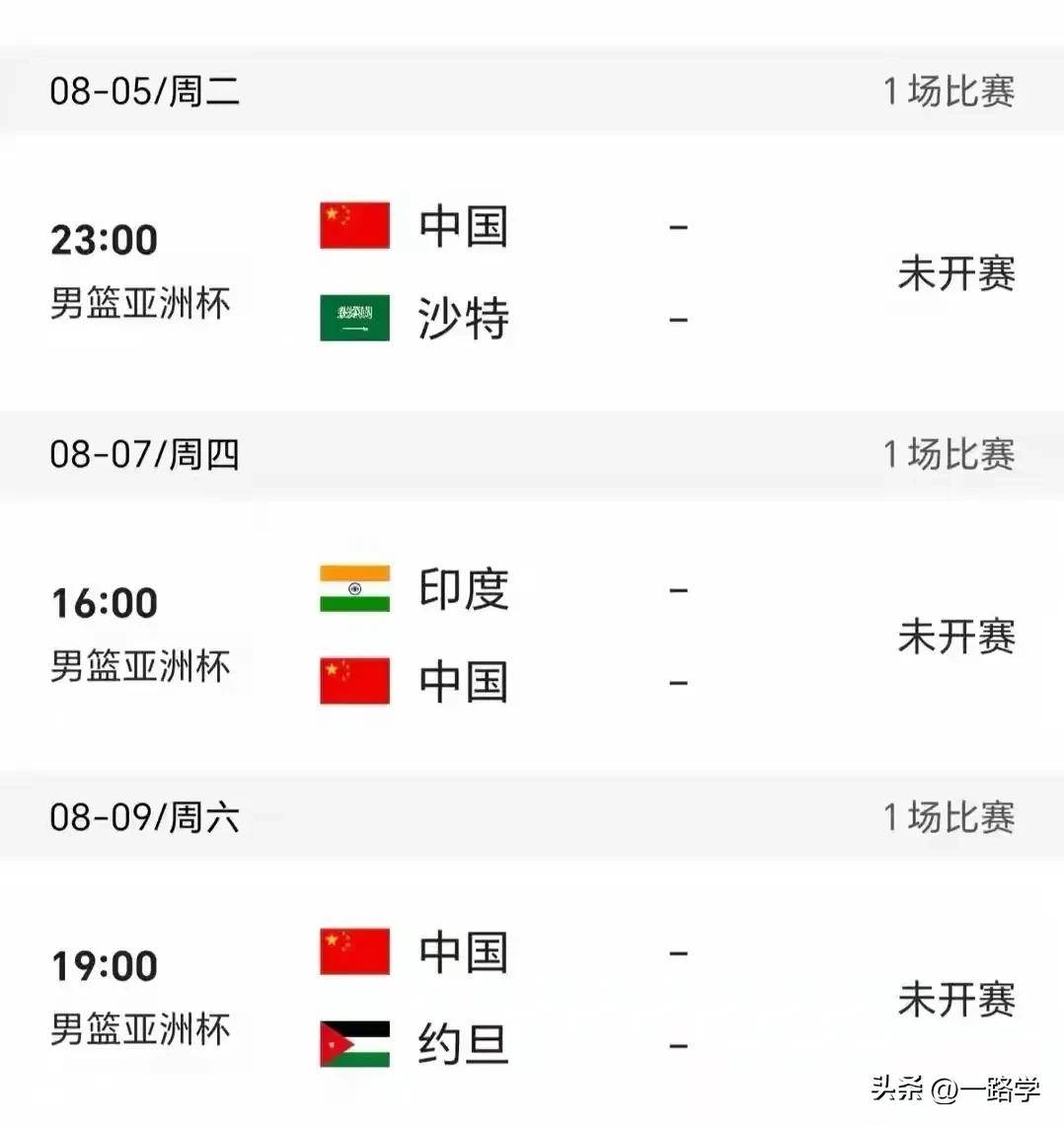The height and width of the screenshot is (1126, 1064).
Task: Open the China vs Jordan match
Action: (532, 999)
